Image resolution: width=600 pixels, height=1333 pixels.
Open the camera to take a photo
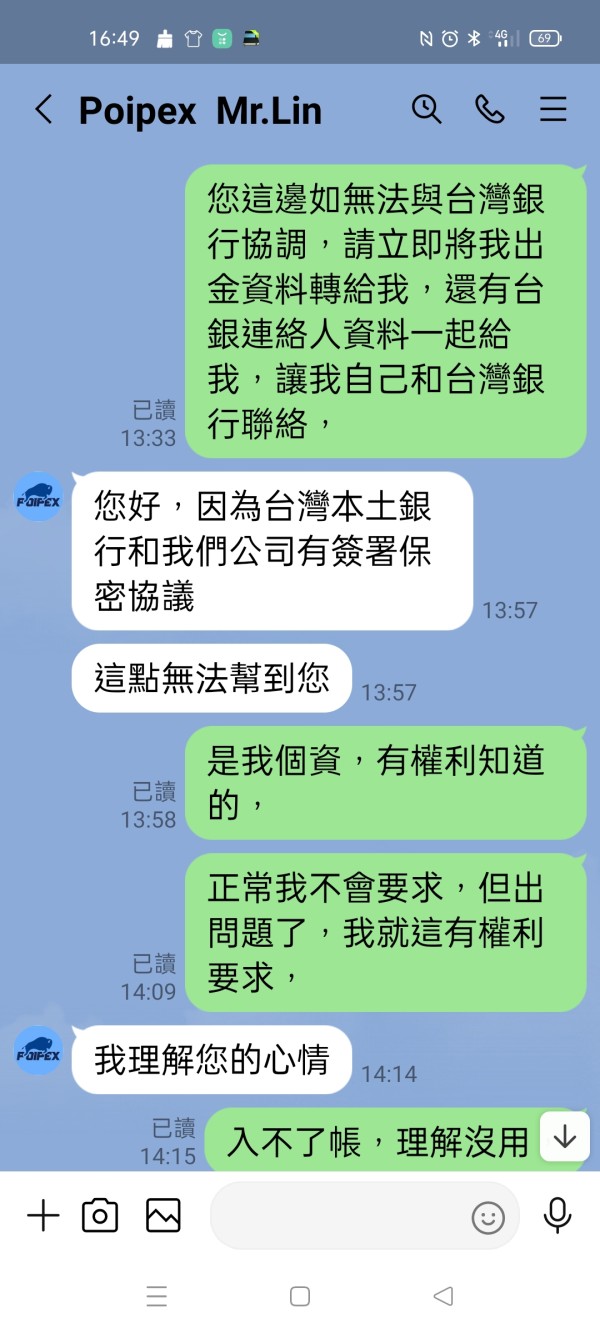point(100,1216)
